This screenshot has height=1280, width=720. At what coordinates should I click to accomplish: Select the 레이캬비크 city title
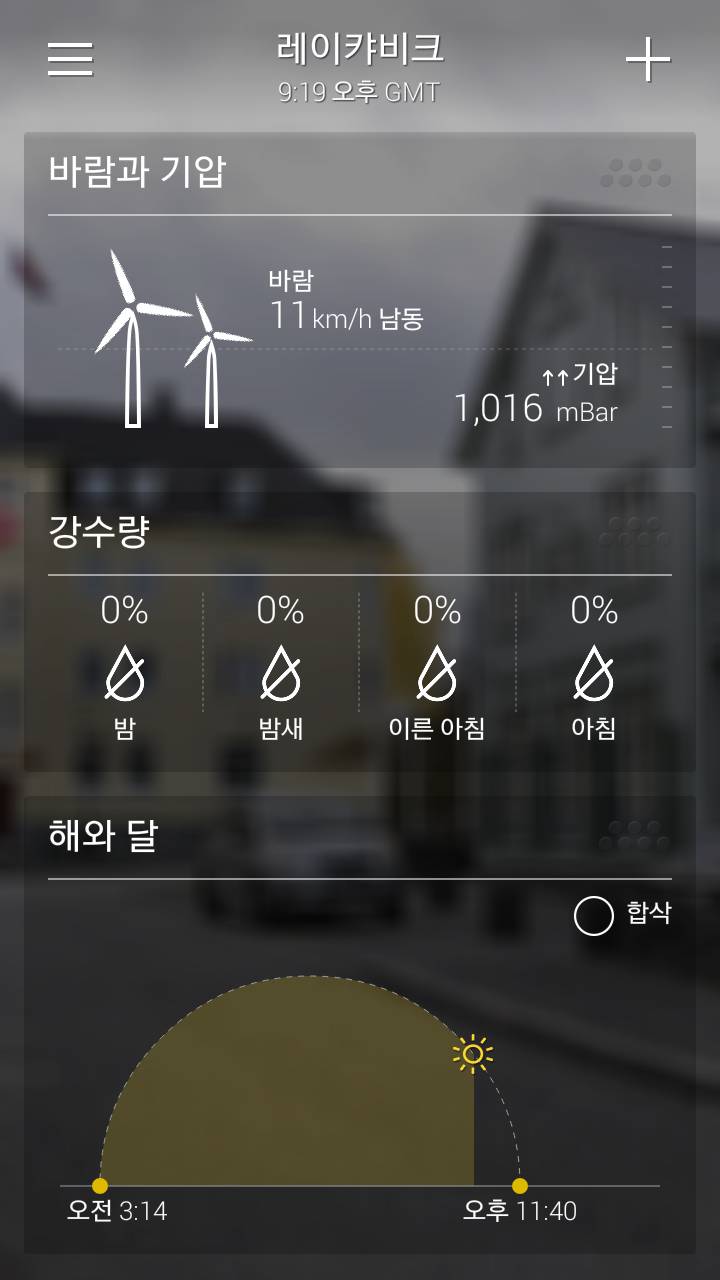(360, 47)
